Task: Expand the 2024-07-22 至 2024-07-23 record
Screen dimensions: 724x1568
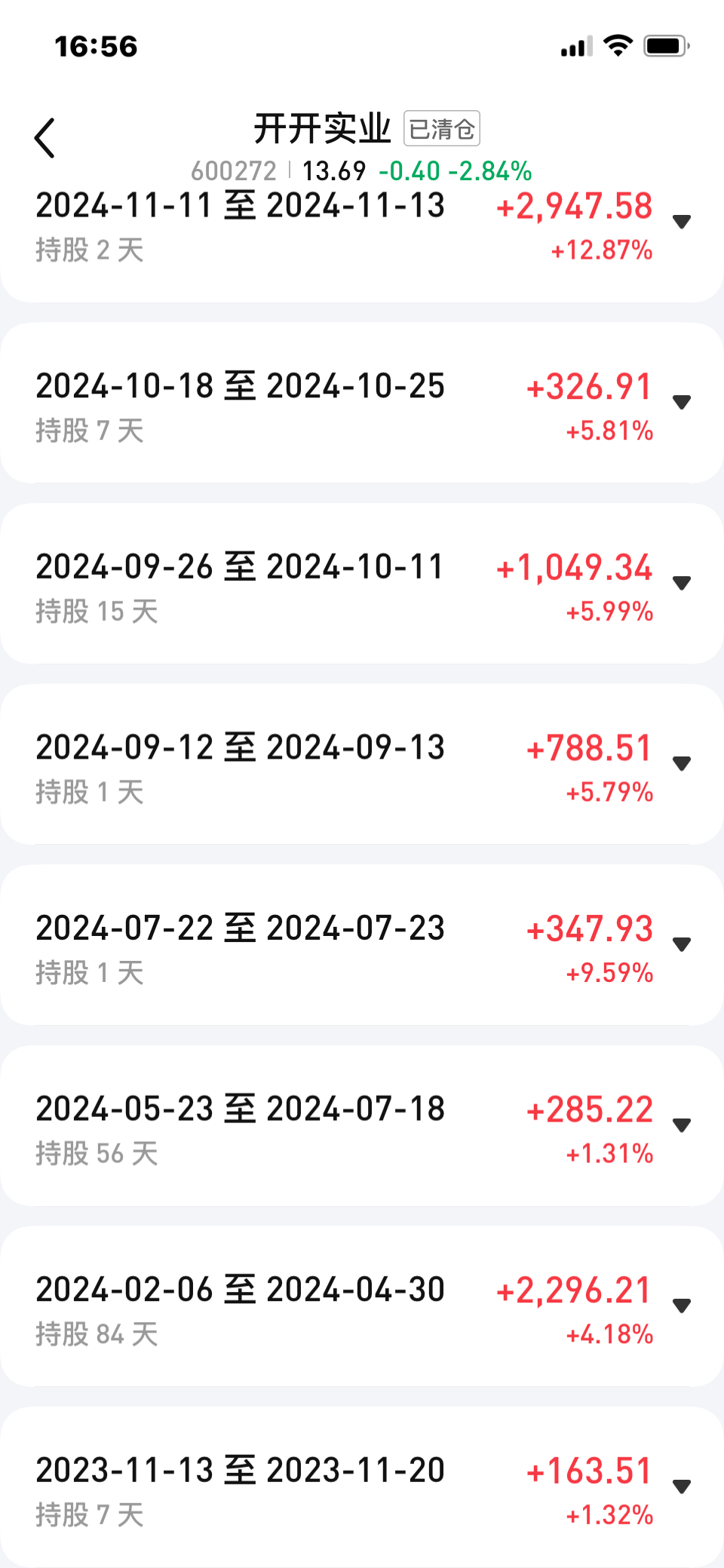Action: click(682, 944)
